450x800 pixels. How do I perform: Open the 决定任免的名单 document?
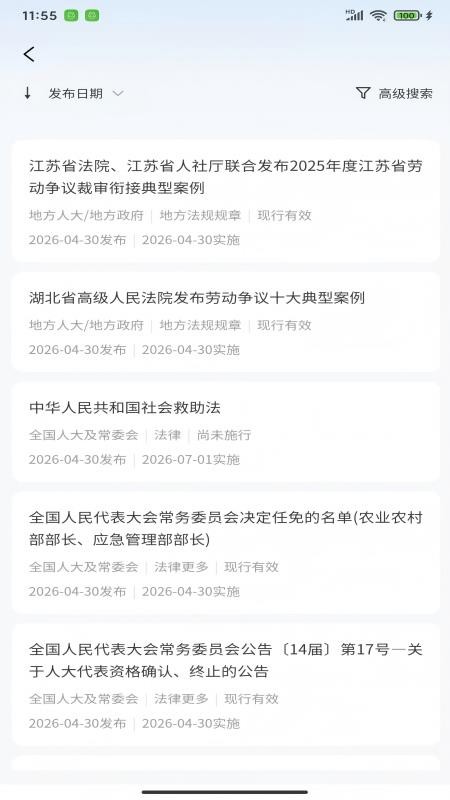225,553
